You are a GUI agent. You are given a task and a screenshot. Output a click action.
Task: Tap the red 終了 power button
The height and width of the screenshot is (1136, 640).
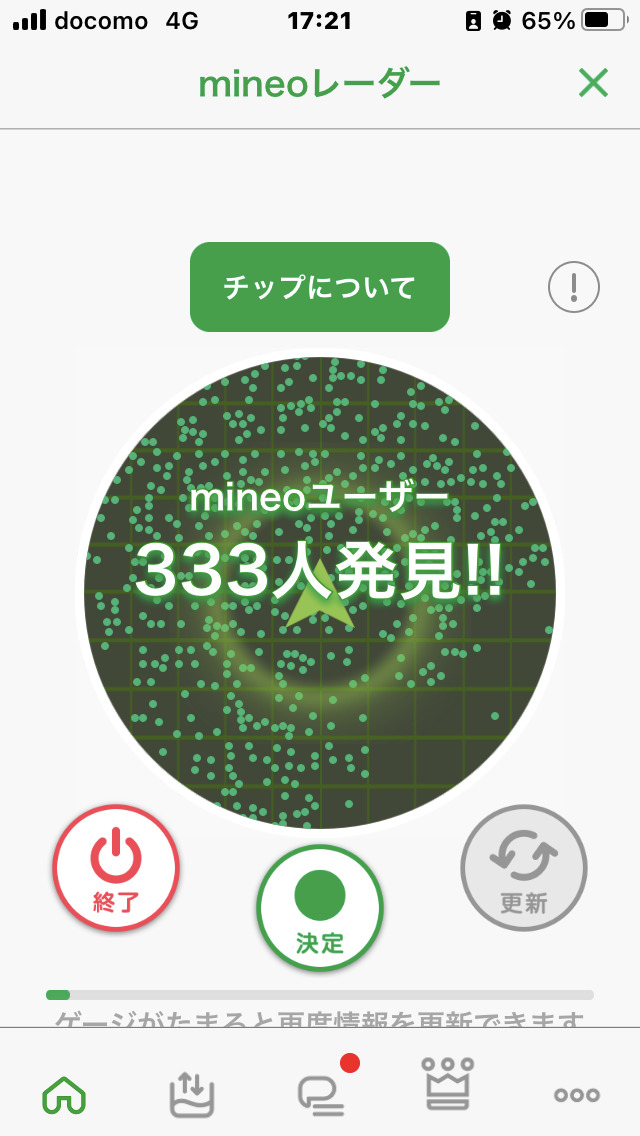(116, 868)
